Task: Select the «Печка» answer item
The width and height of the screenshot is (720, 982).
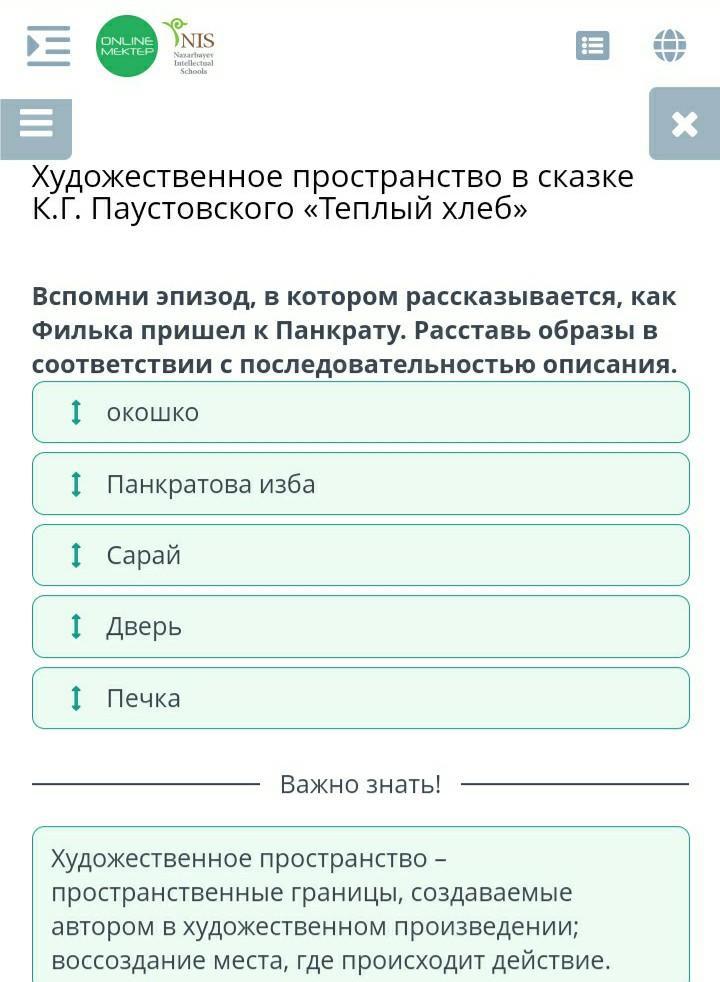Action: (x=361, y=698)
